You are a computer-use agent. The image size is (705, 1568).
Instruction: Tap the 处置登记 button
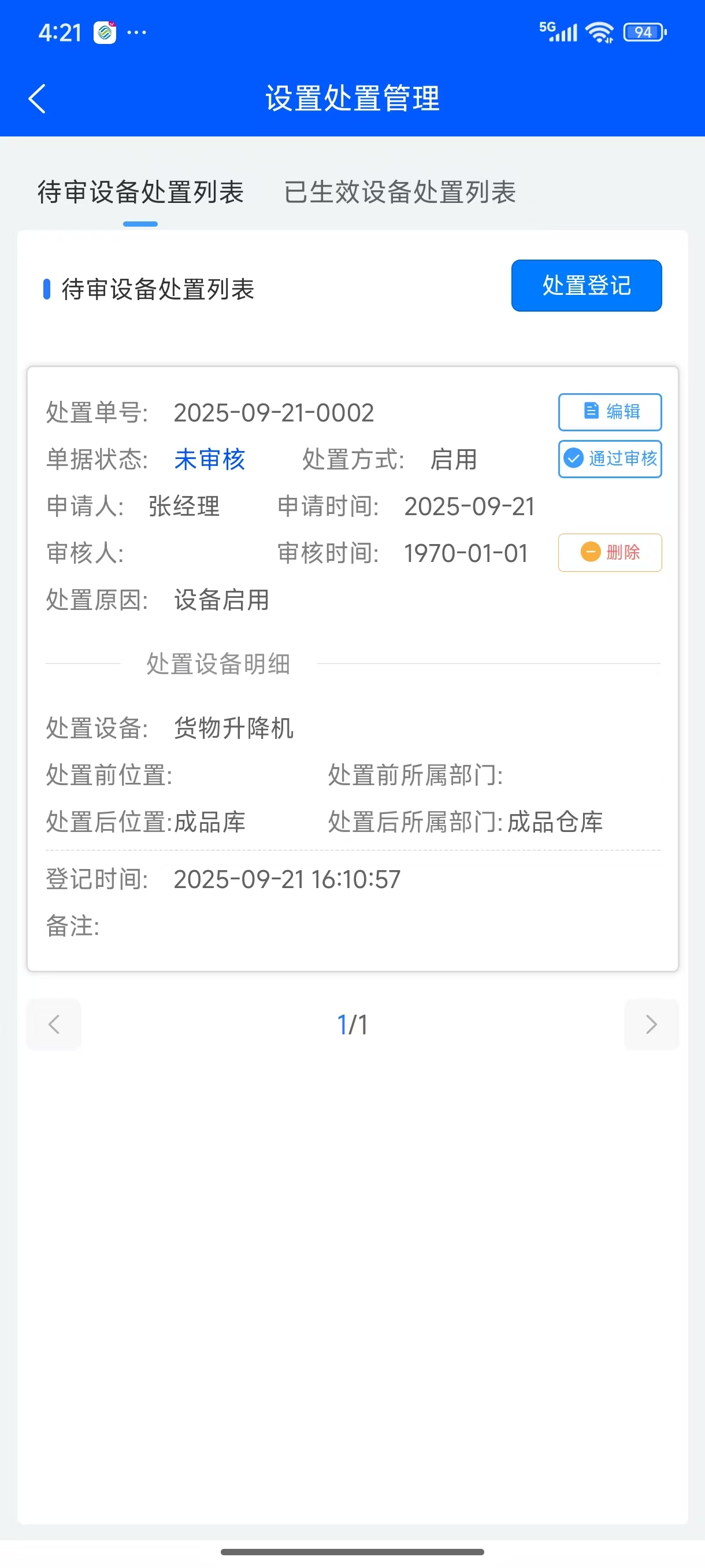click(x=586, y=286)
